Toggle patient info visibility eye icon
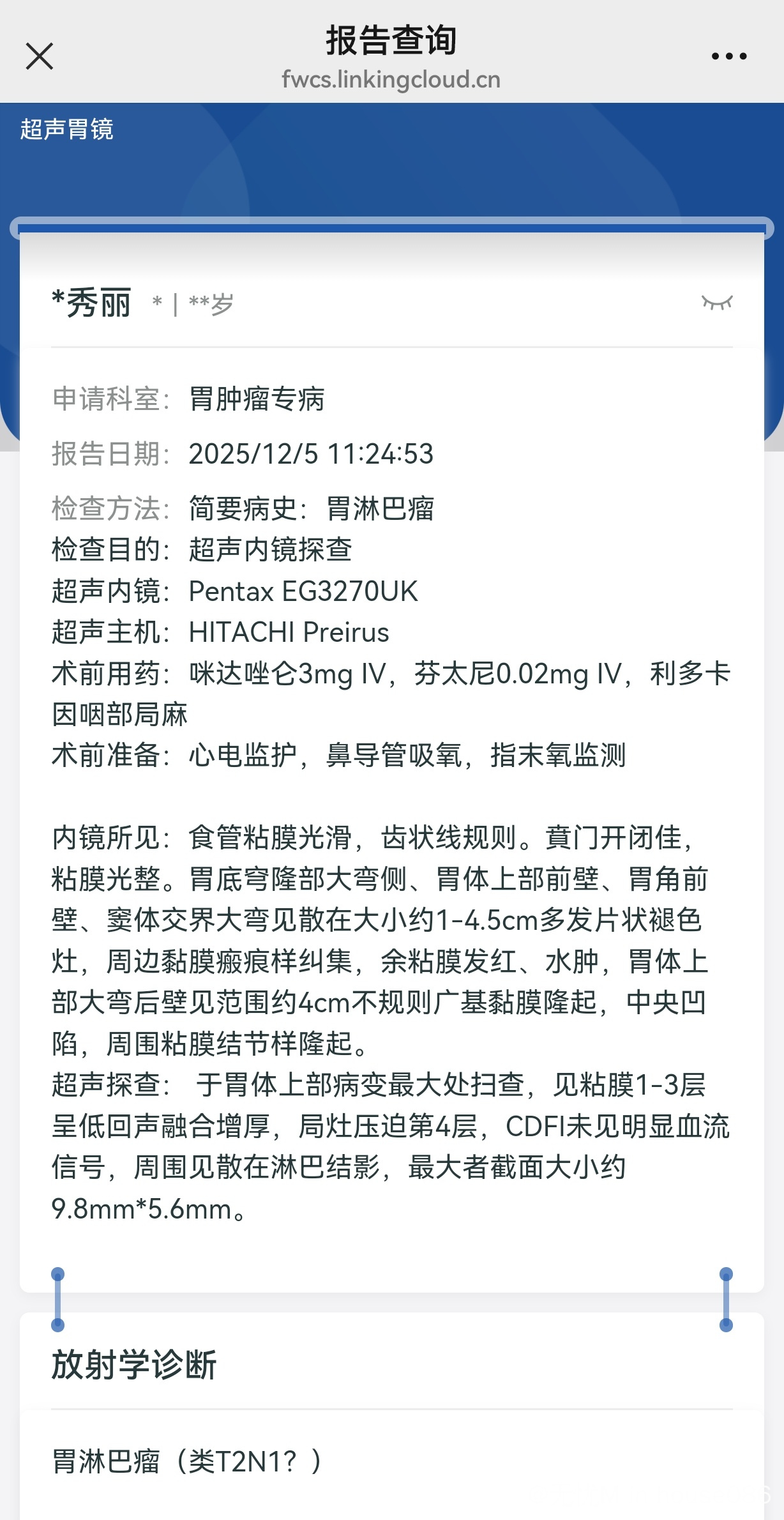This screenshot has width=784, height=1520. click(717, 303)
